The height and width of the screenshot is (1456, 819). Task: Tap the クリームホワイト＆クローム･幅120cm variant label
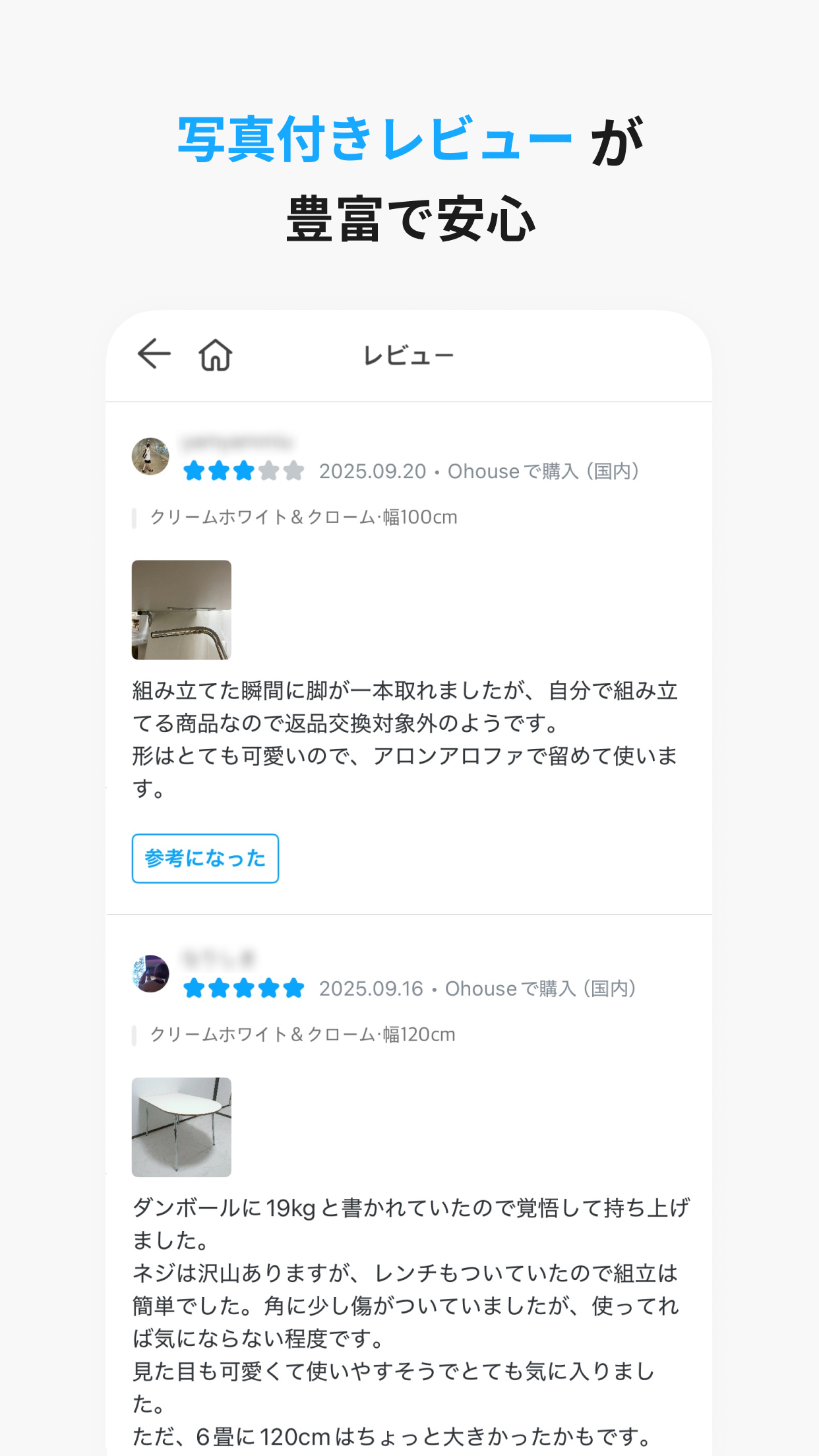pyautogui.click(x=303, y=1035)
